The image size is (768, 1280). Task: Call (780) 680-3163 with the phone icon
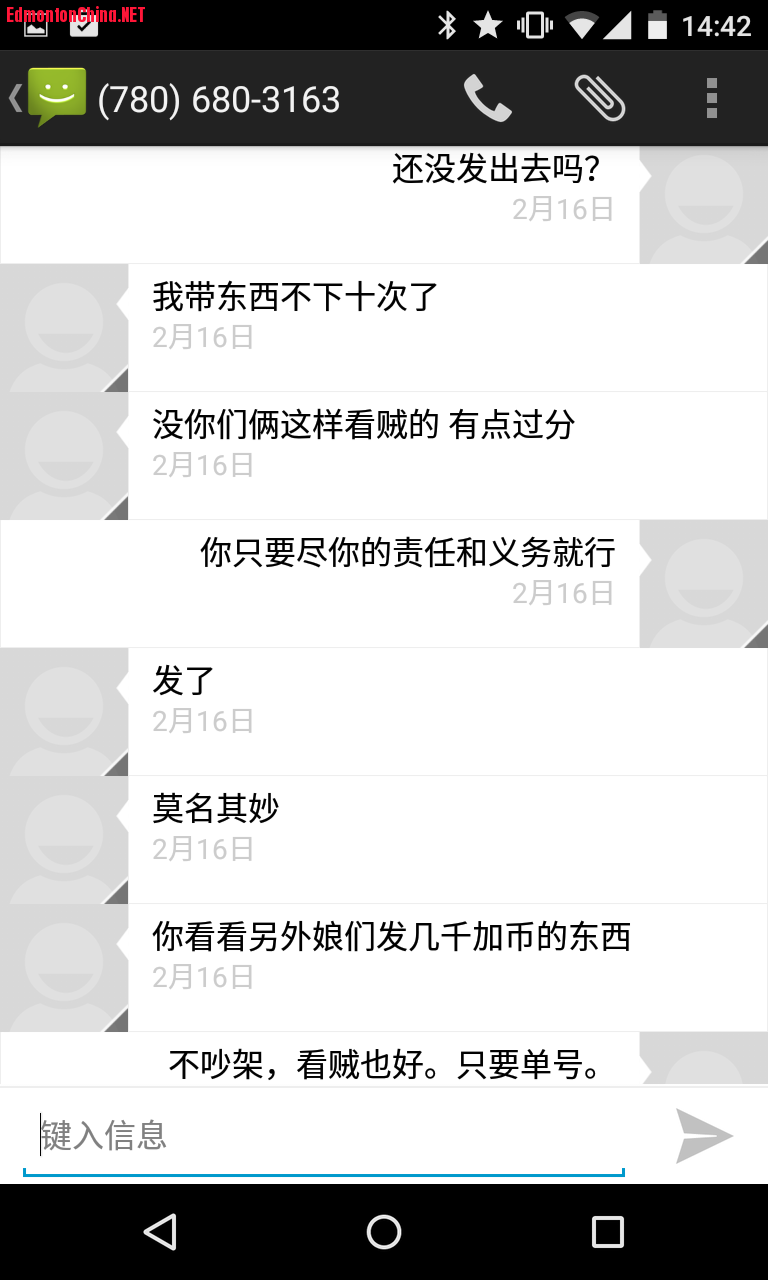487,99
